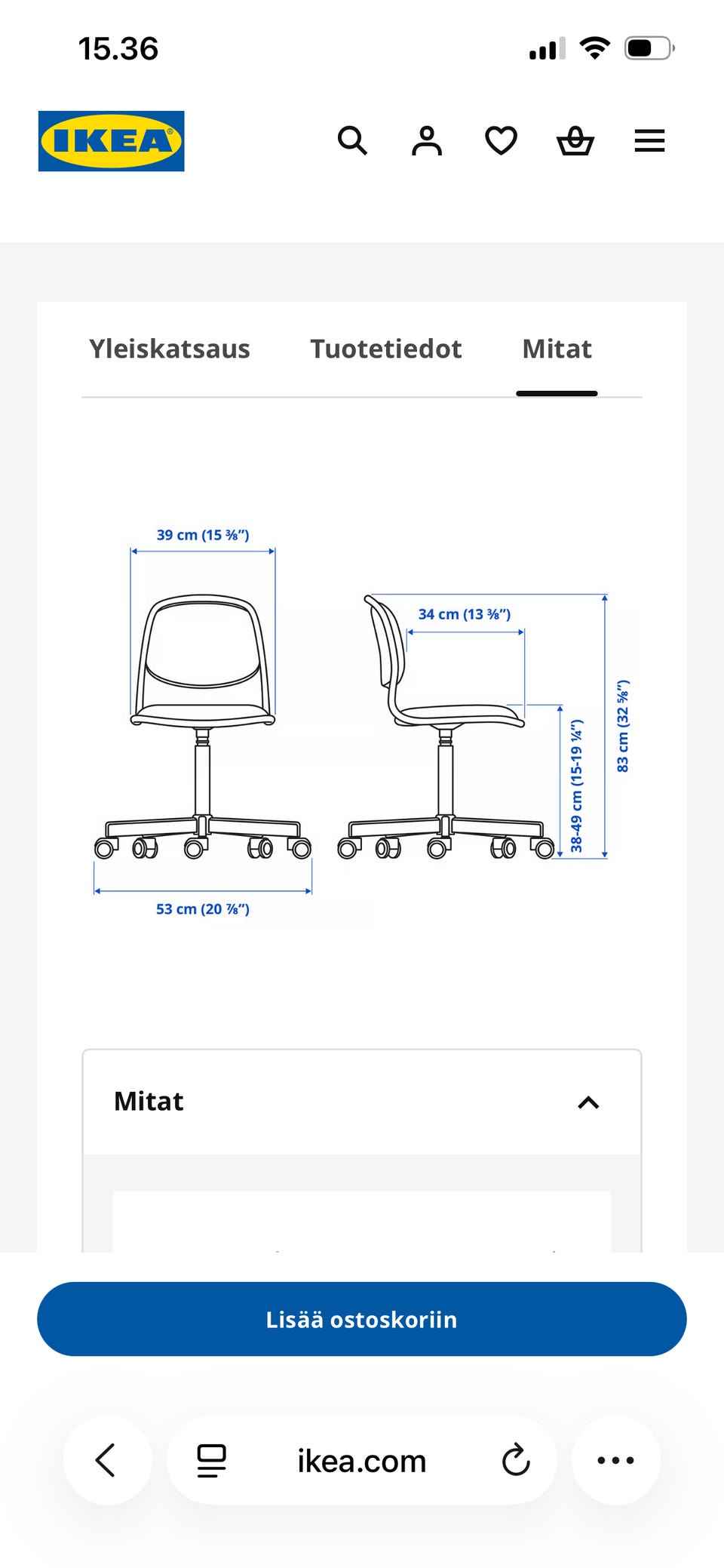The height and width of the screenshot is (1568, 724).
Task: Tap the ikea.com address bar
Action: click(x=362, y=1461)
